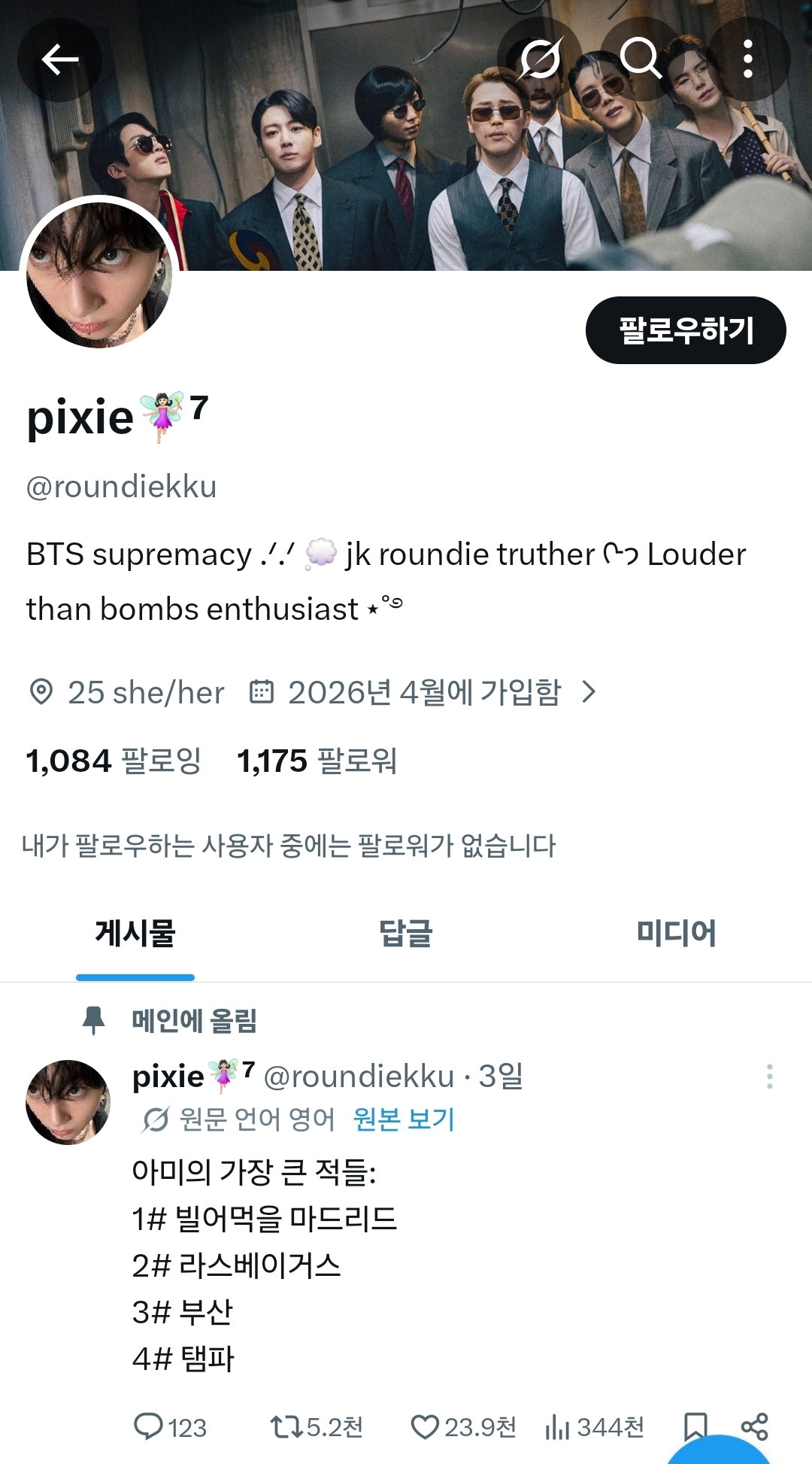The width and height of the screenshot is (812, 1464).
Task: Select the 게시물 tab
Action: pyautogui.click(x=135, y=933)
